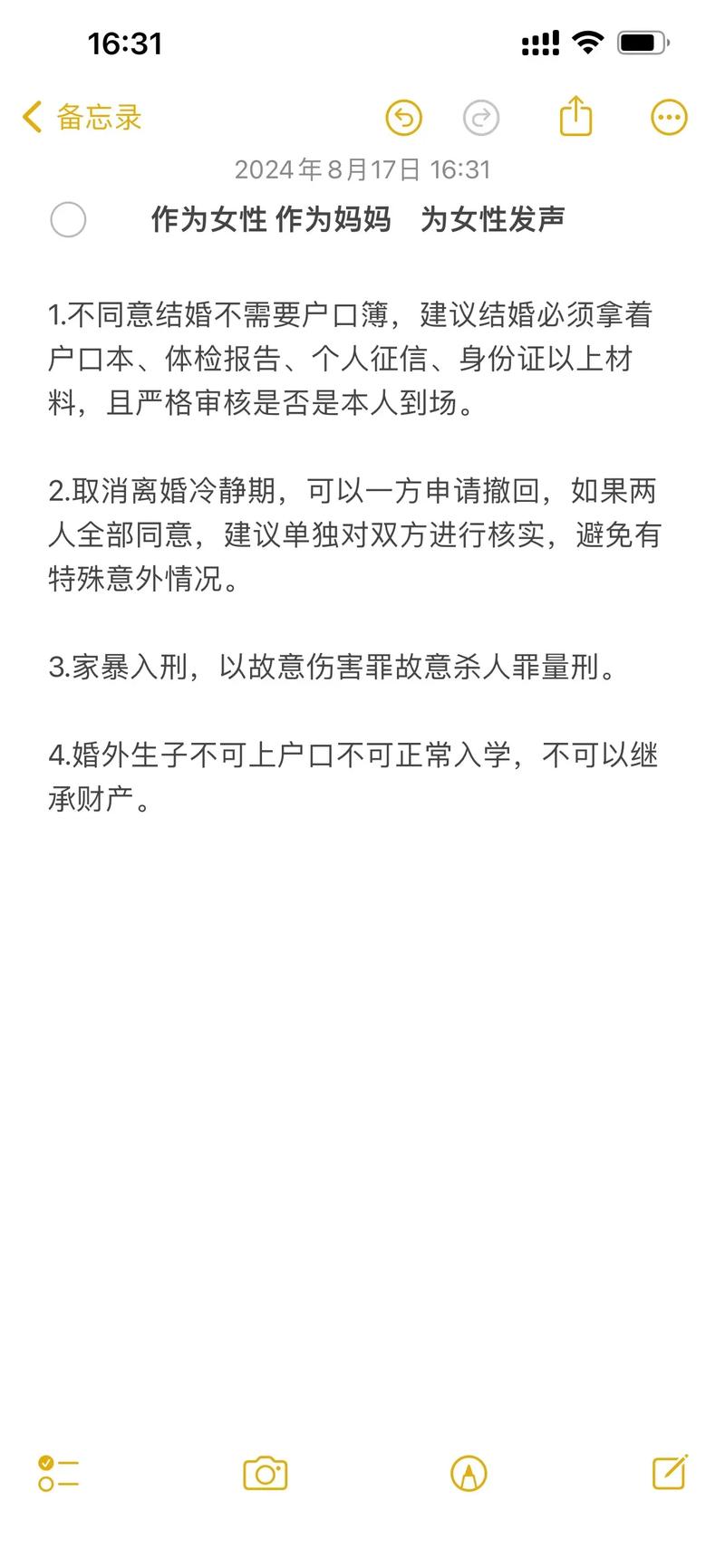The height and width of the screenshot is (1568, 725).
Task: Tap the Wi-Fi indicator in status bar
Action: click(x=585, y=41)
